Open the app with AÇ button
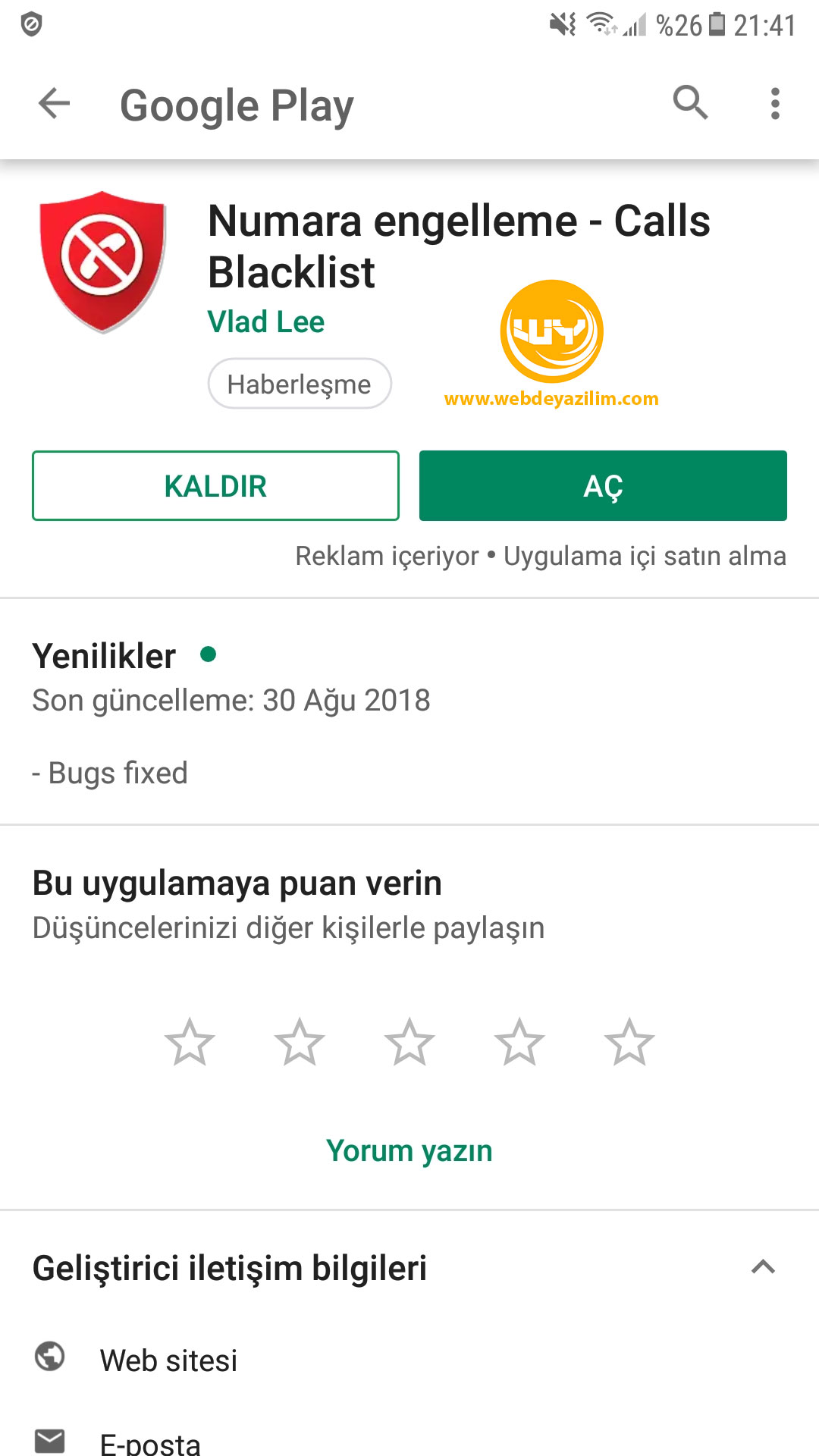The image size is (819, 1456). pos(603,486)
